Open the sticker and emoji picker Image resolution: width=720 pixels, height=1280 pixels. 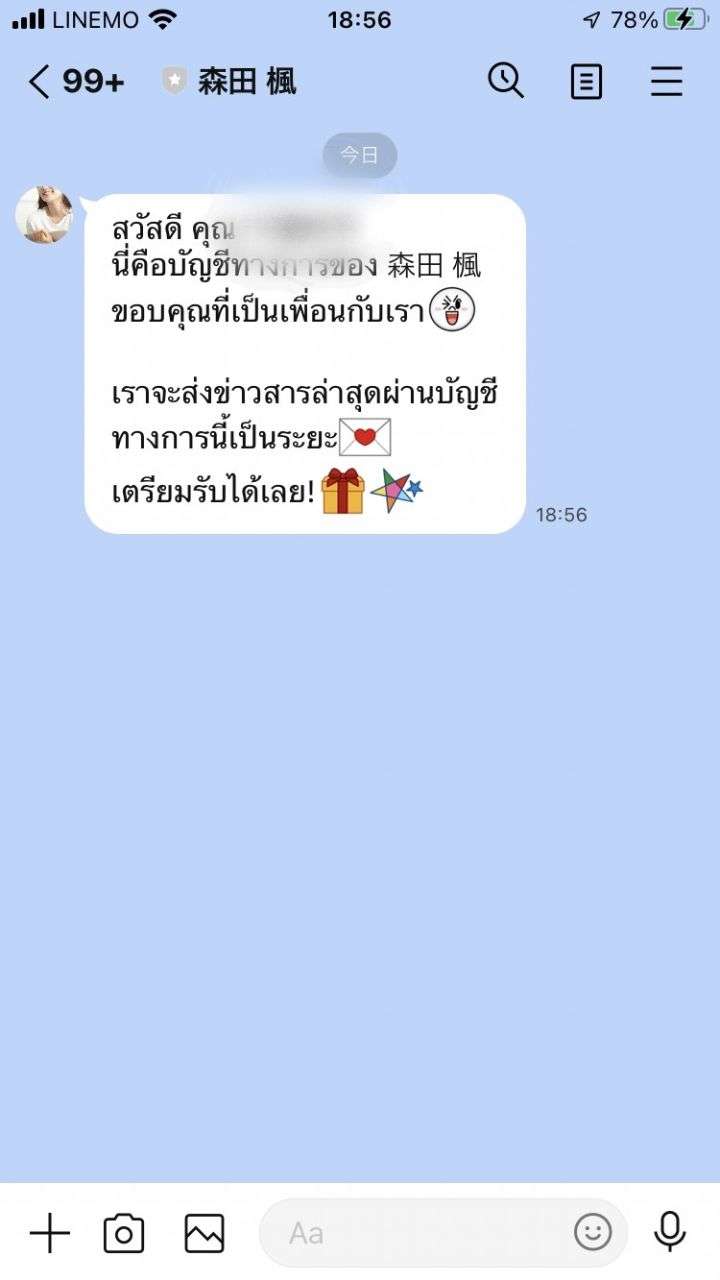coord(594,1233)
